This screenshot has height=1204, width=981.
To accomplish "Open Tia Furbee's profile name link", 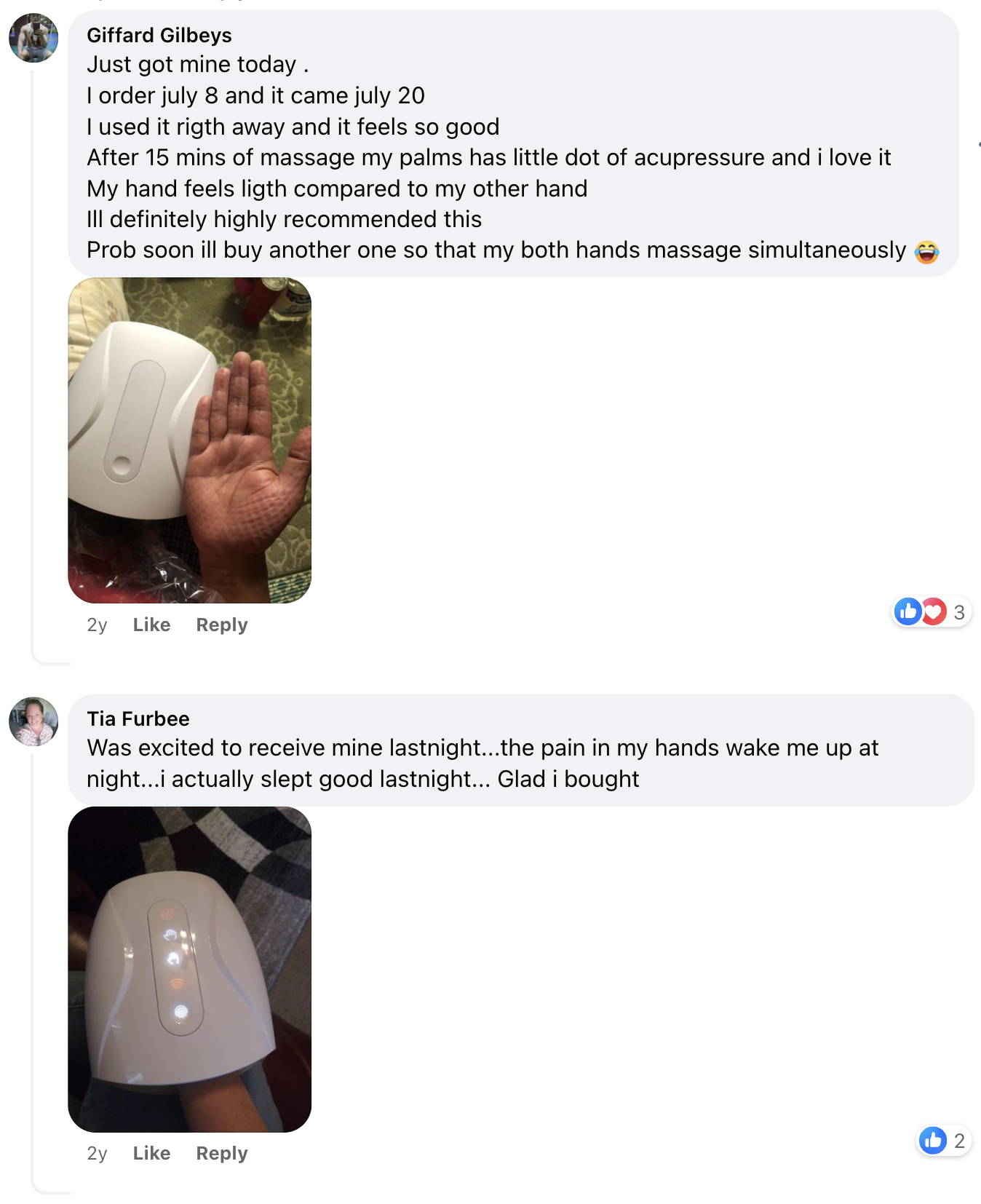I will click(x=138, y=718).
